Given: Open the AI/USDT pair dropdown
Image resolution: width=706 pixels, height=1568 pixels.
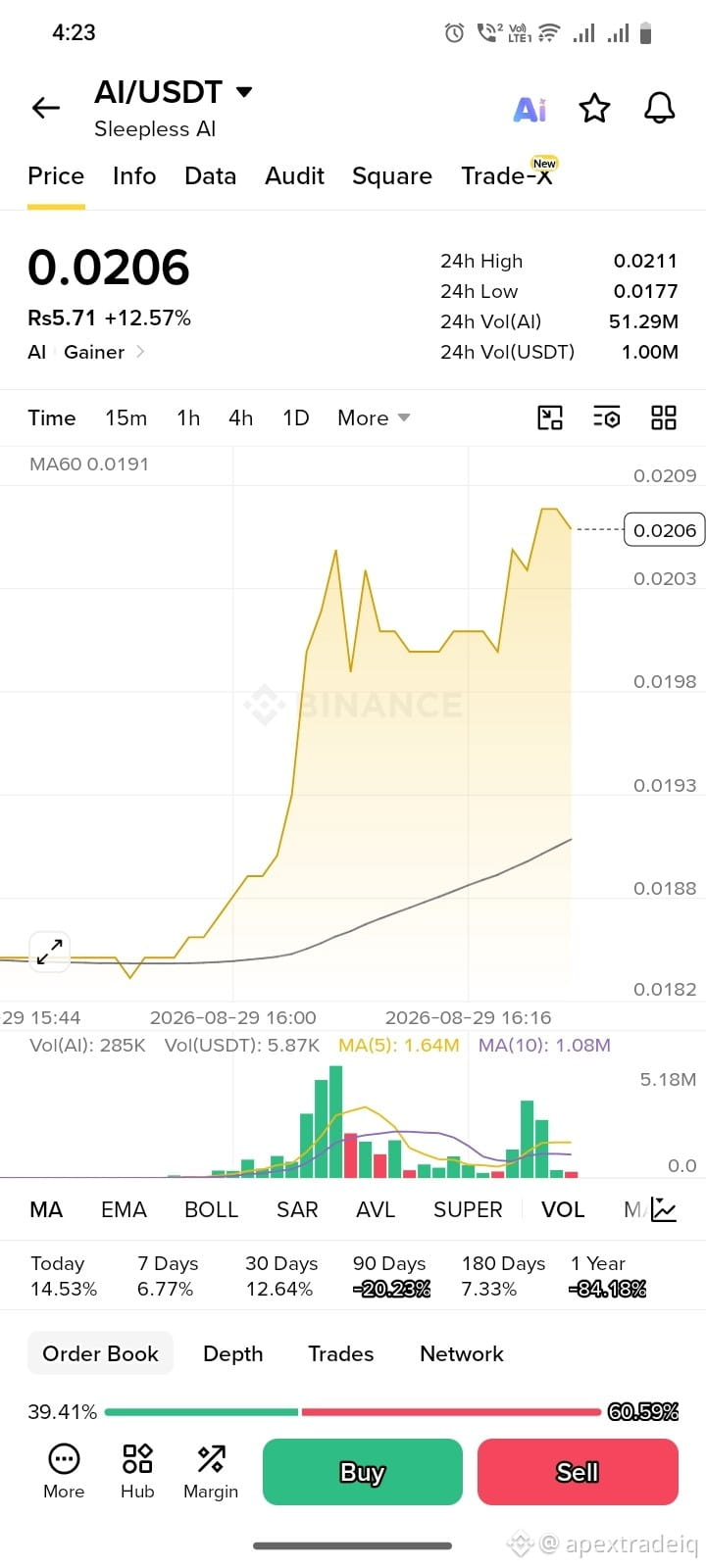Looking at the screenshot, I should [x=244, y=92].
